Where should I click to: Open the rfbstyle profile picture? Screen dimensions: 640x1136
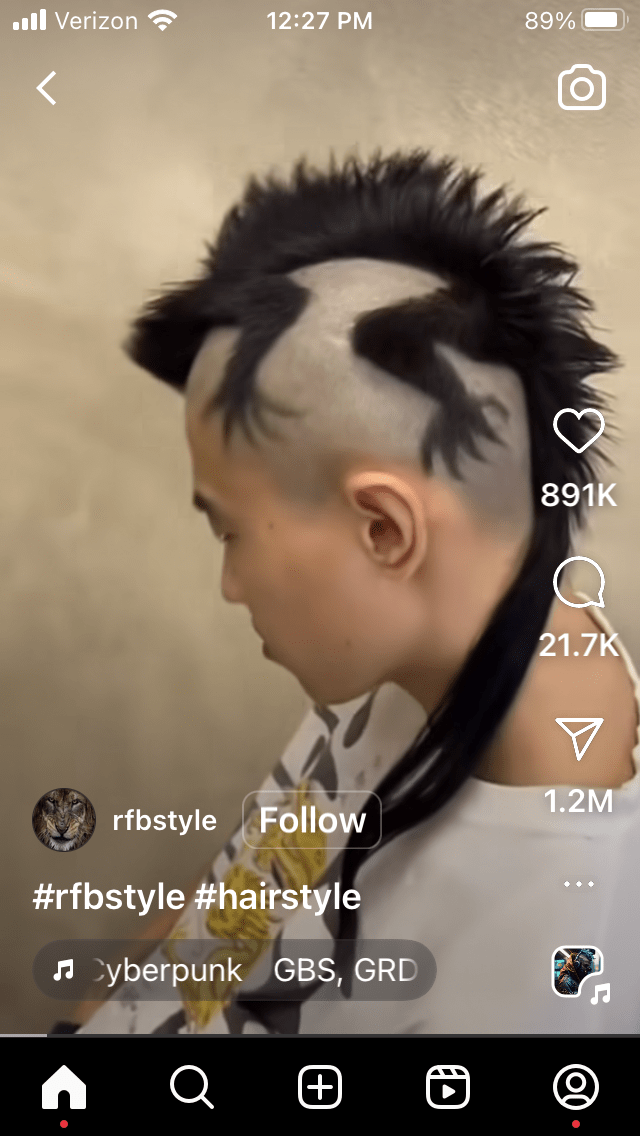[64, 820]
